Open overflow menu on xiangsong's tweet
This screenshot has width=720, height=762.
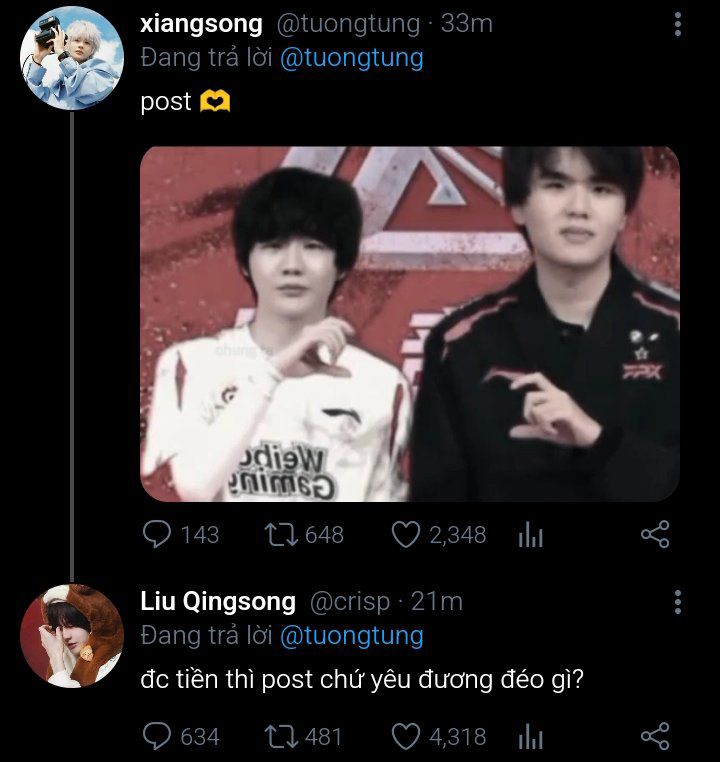pyautogui.click(x=678, y=24)
